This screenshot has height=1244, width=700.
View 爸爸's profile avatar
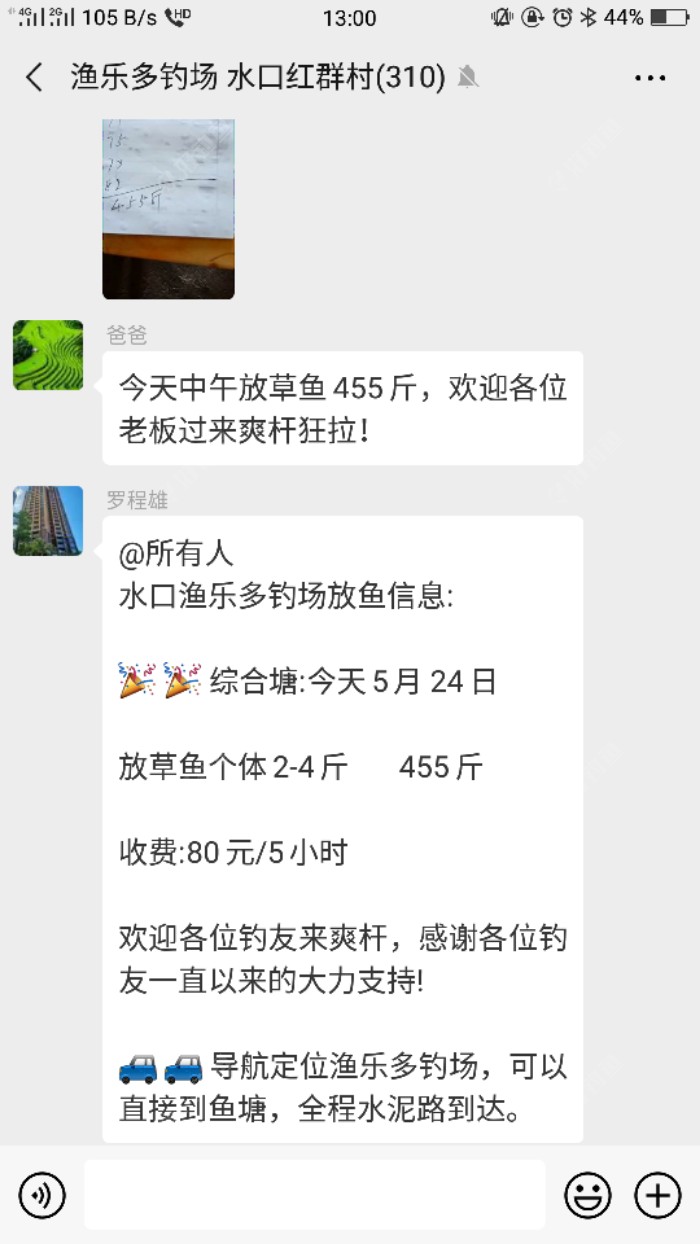click(48, 355)
